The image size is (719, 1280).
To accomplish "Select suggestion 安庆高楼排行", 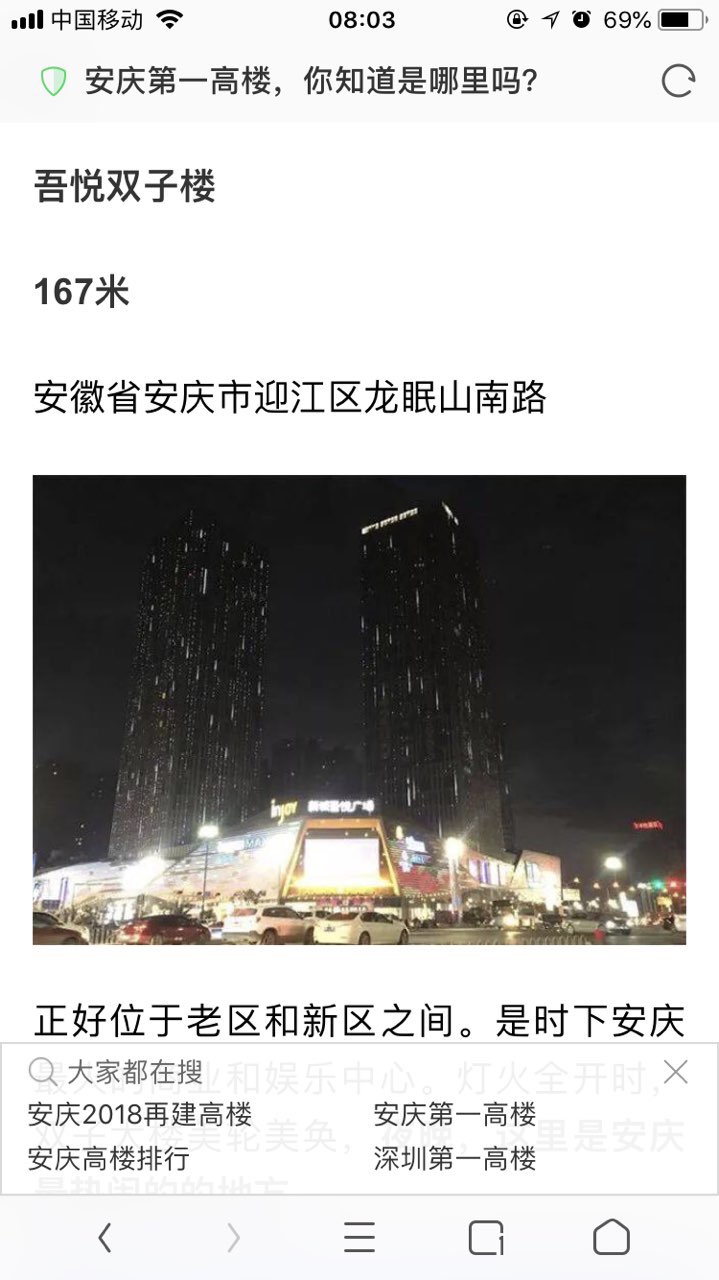I will pyautogui.click(x=108, y=1159).
